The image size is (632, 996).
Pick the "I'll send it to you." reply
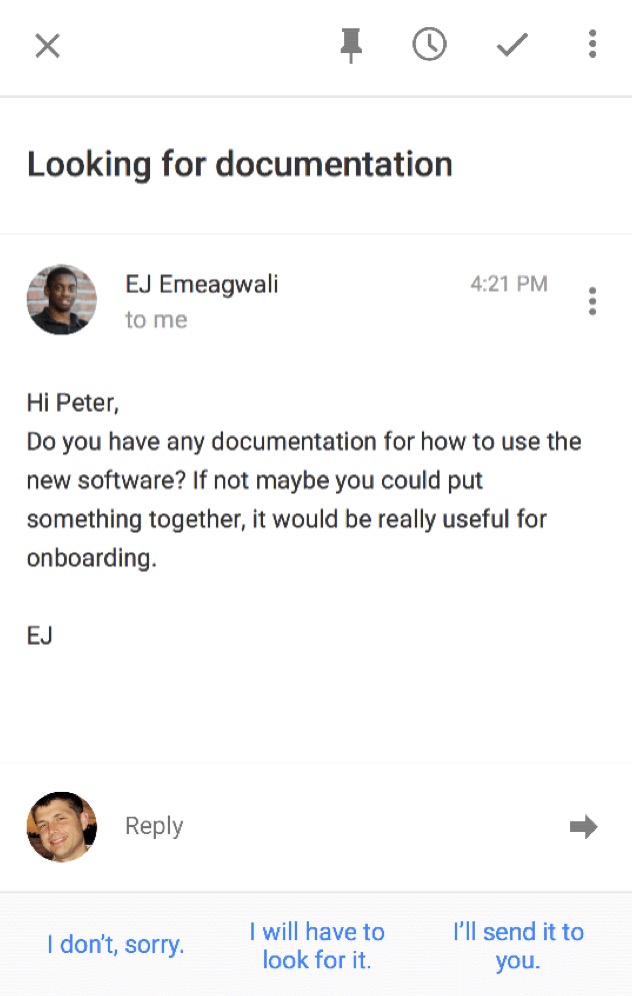[x=518, y=946]
